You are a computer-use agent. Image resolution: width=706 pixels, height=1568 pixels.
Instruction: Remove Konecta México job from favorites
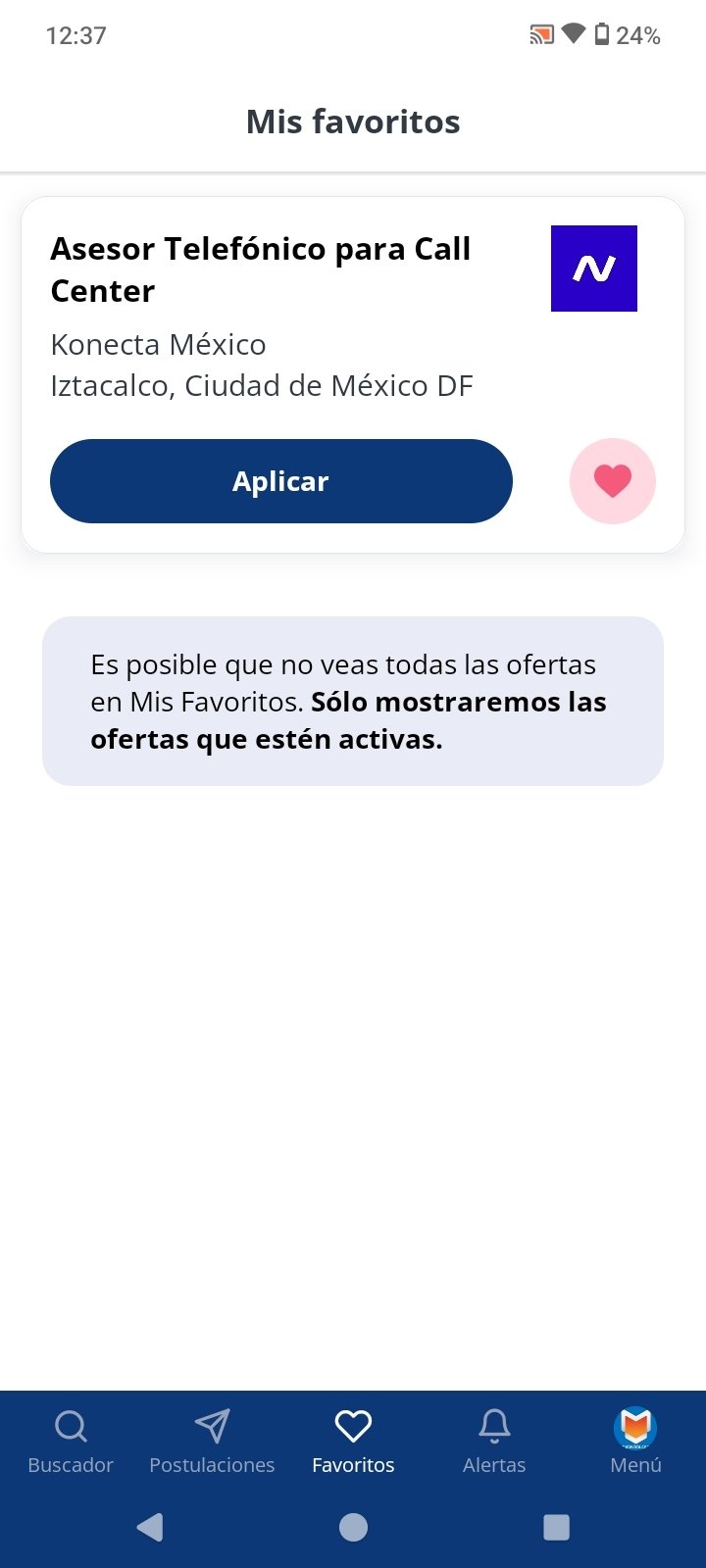pos(612,481)
